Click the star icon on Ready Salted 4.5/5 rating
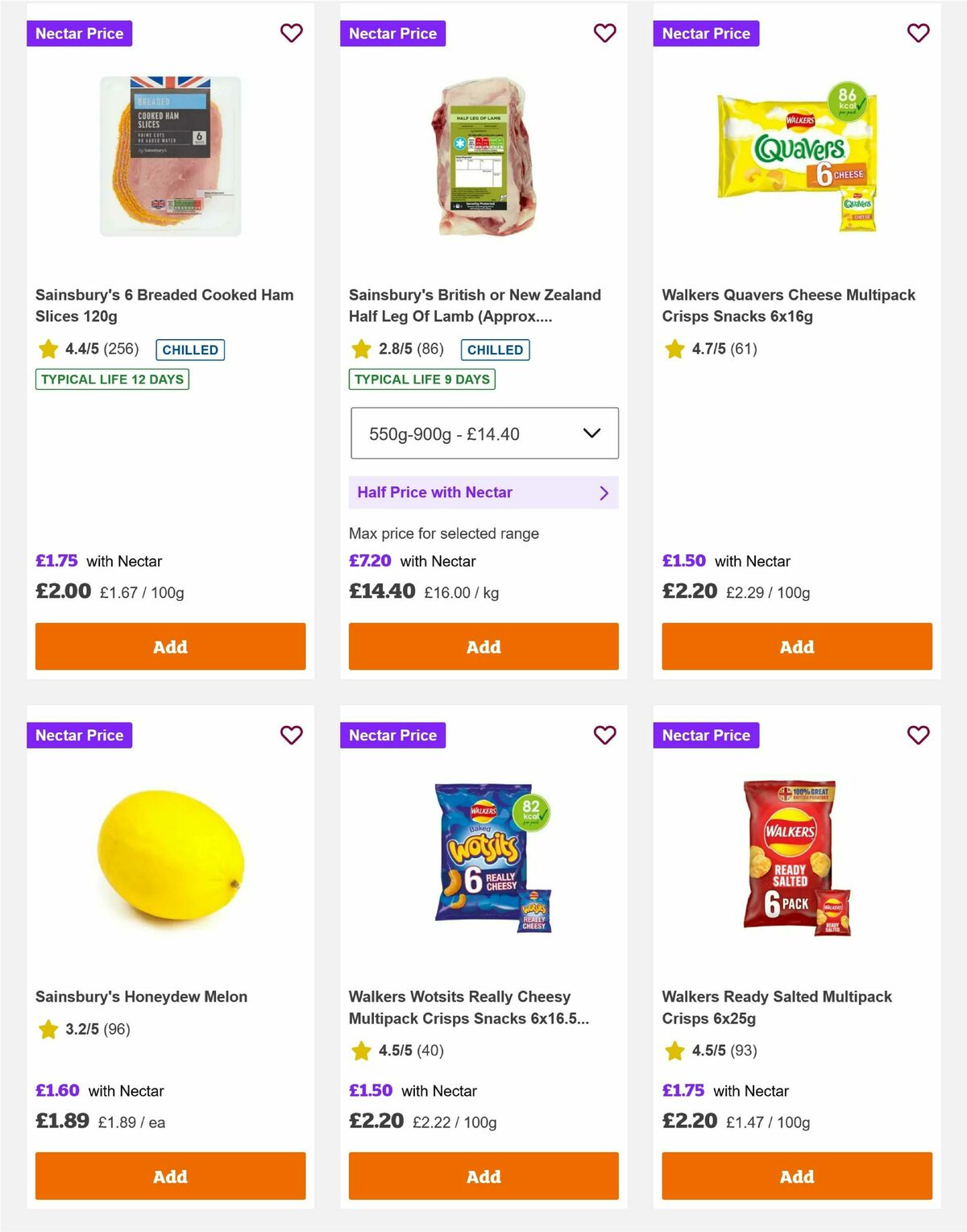This screenshot has height=1232, width=967. 674,1051
